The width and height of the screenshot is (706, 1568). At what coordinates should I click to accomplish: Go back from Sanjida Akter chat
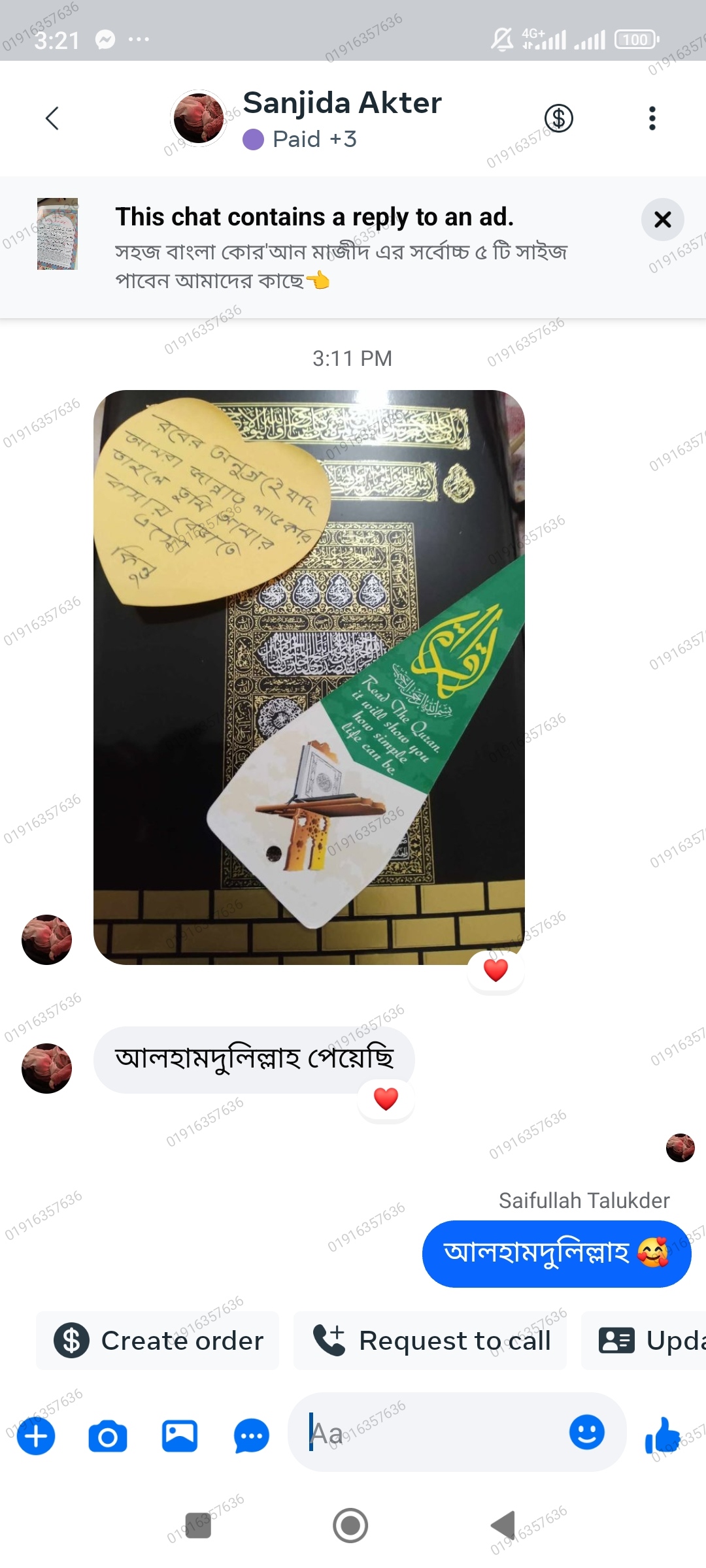click(52, 118)
